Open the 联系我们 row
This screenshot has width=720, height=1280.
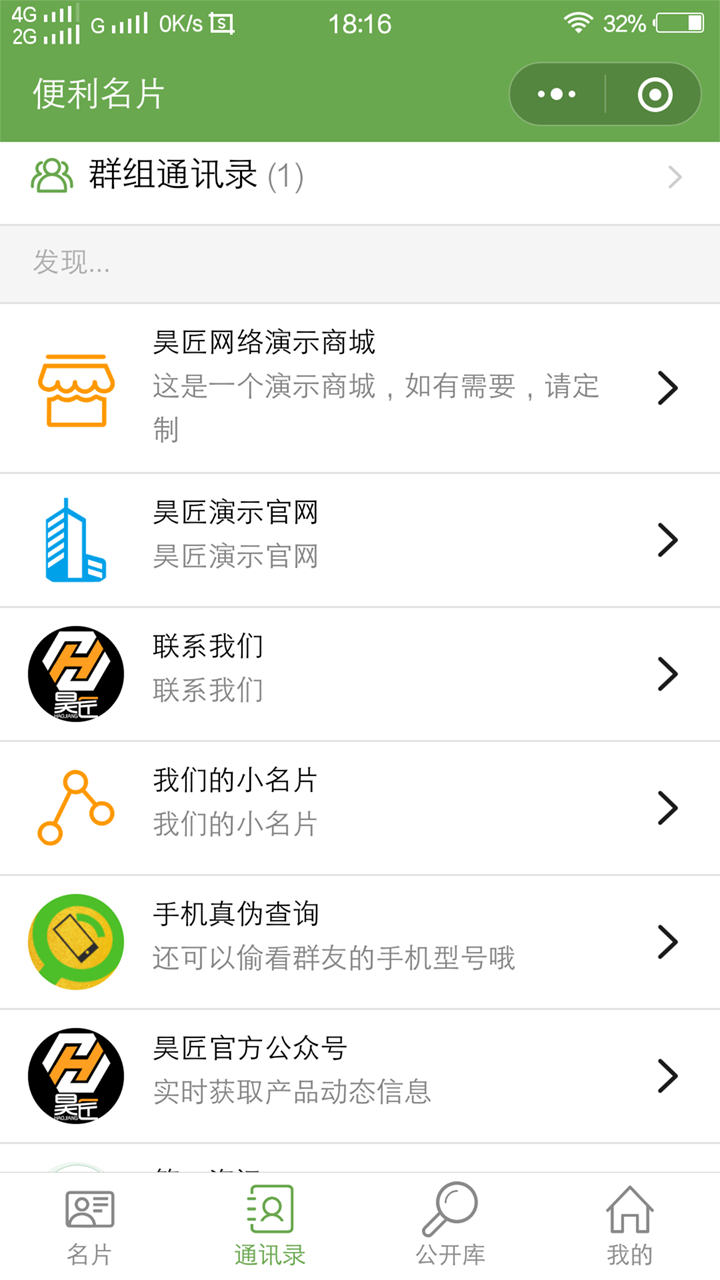pyautogui.click(x=360, y=674)
